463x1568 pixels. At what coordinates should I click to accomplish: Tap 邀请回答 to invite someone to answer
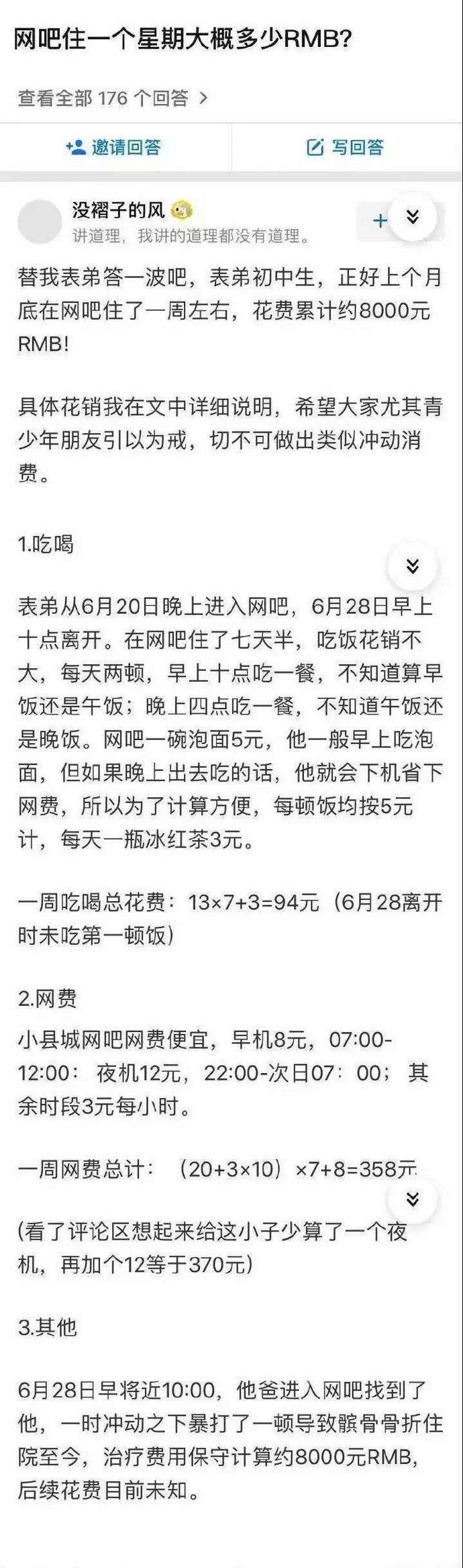click(114, 147)
